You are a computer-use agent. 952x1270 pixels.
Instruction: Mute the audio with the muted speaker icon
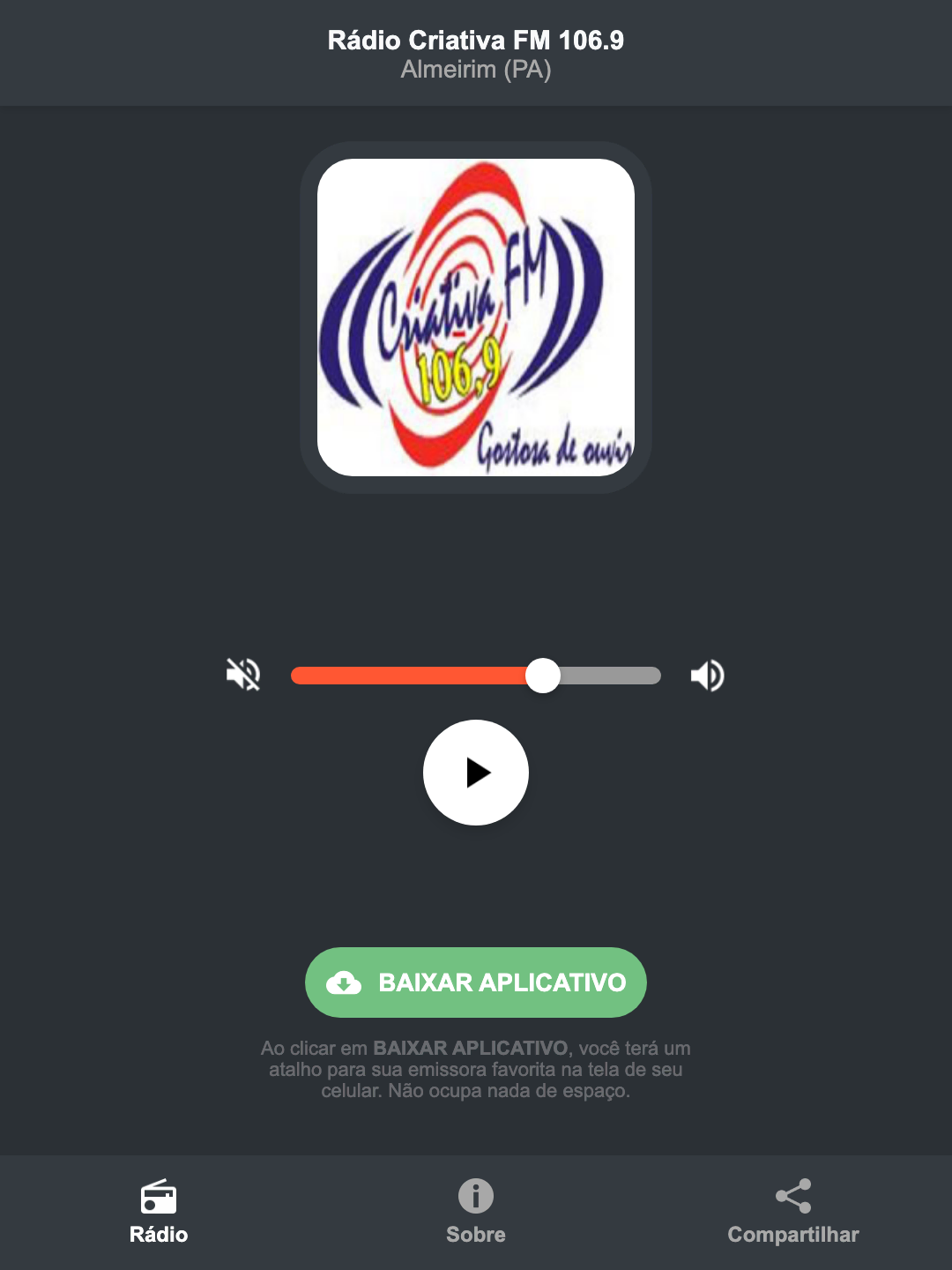(x=242, y=675)
